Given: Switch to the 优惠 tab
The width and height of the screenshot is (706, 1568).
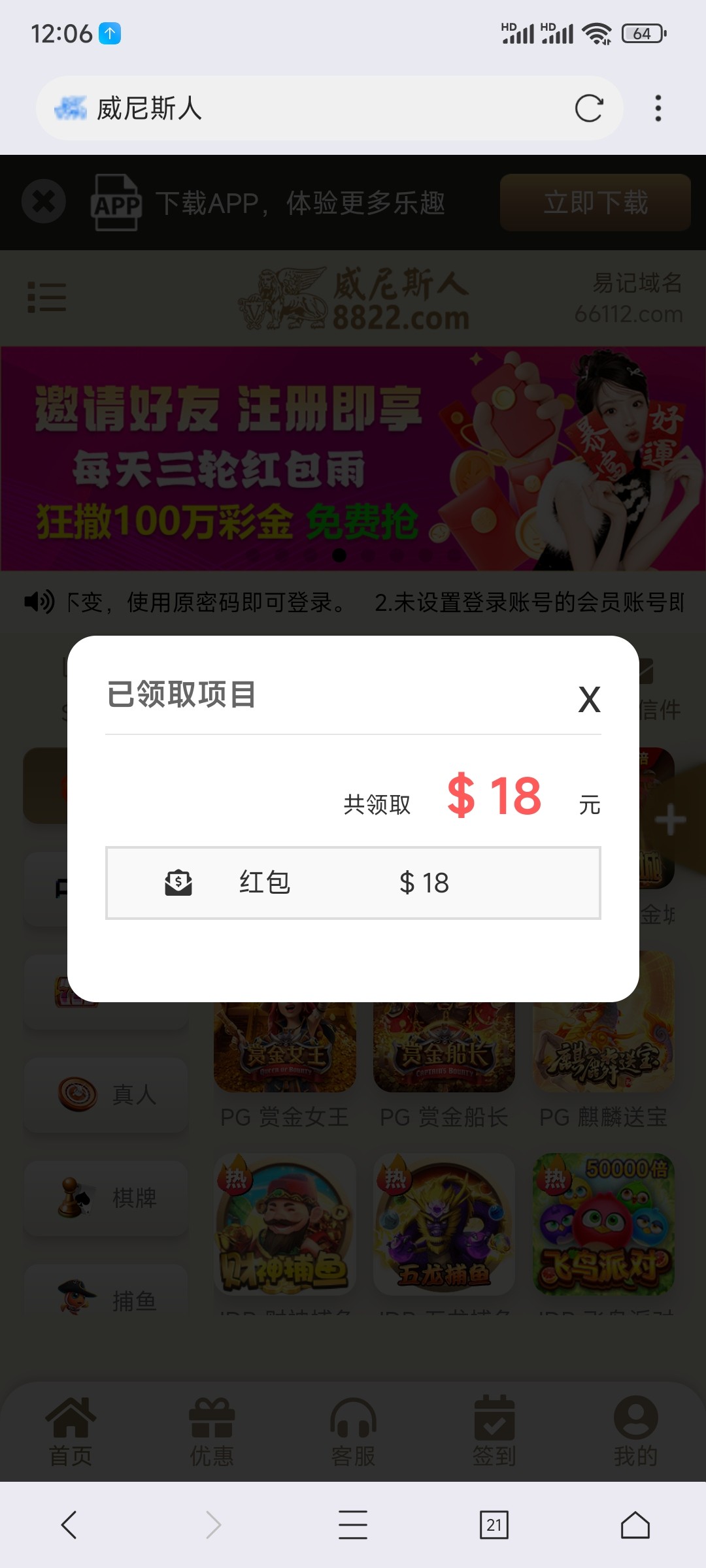Looking at the screenshot, I should pyautogui.click(x=212, y=1432).
